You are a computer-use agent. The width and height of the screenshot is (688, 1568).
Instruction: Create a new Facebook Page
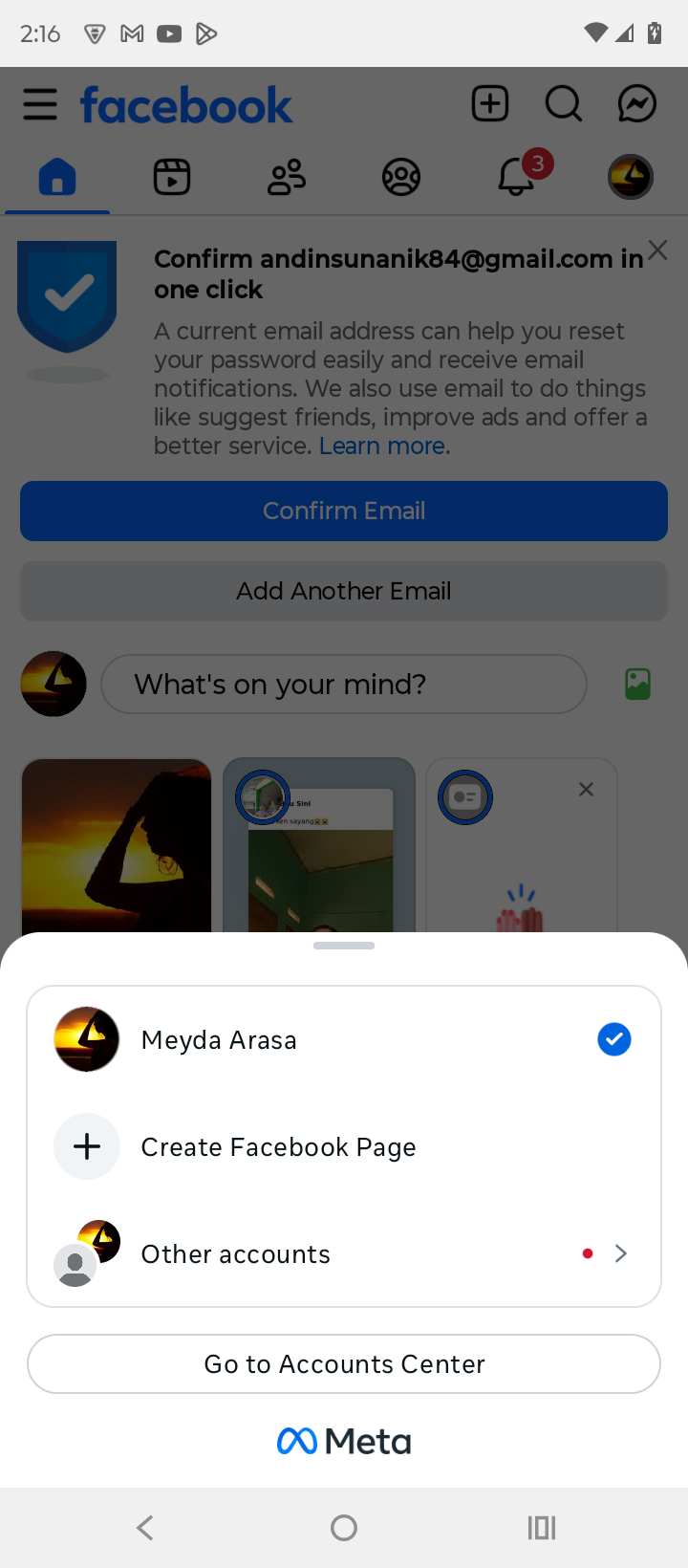pyautogui.click(x=343, y=1146)
